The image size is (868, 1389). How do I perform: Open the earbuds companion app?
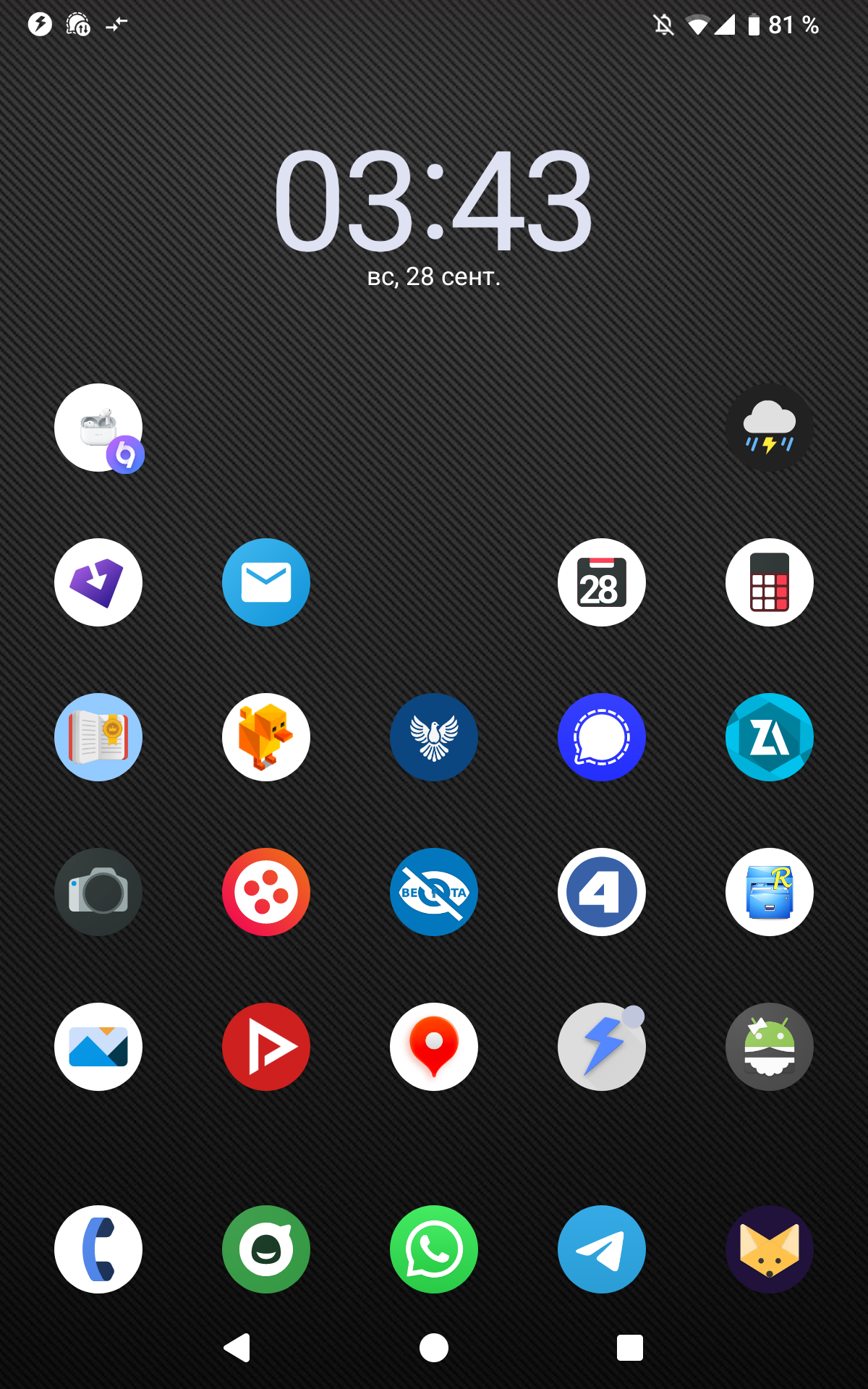[98, 428]
